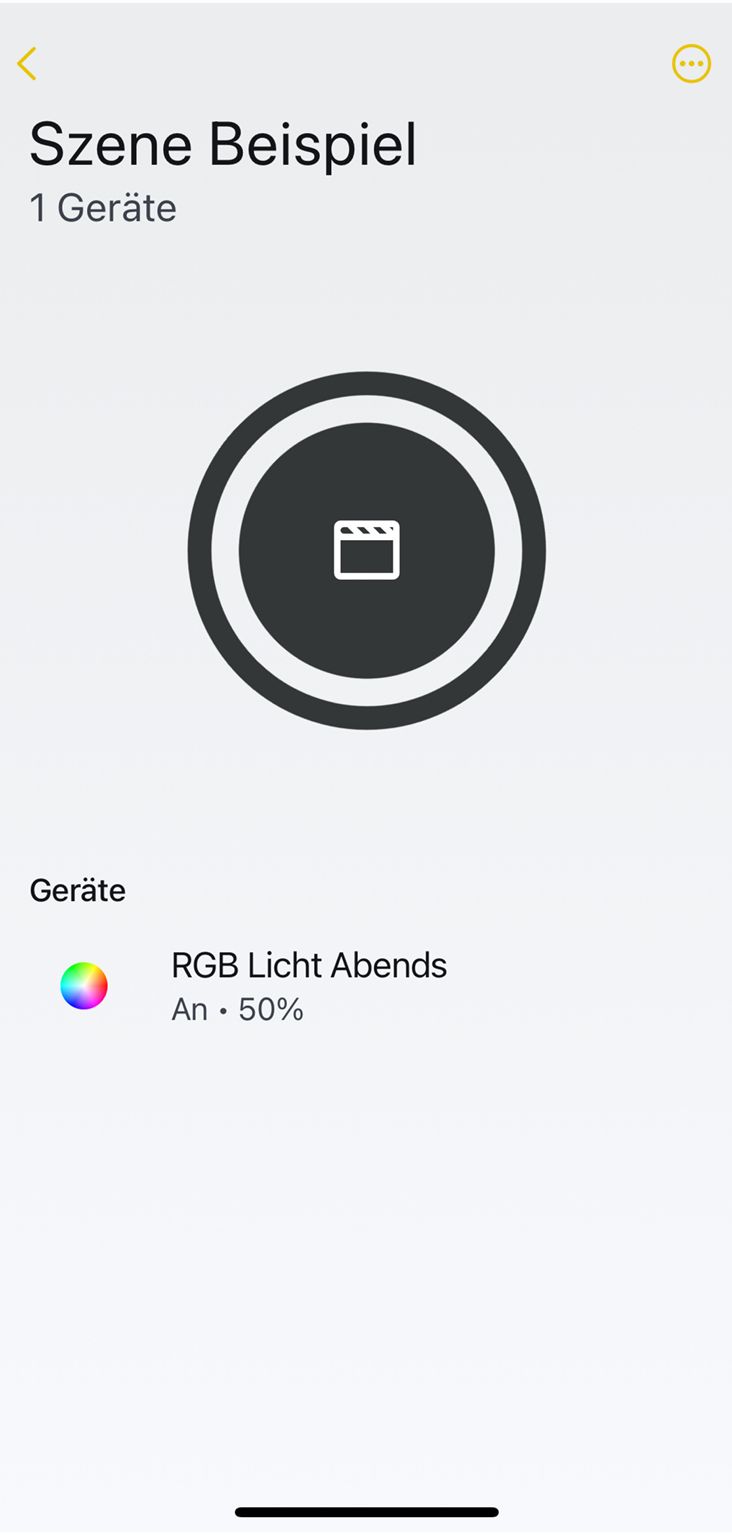Open the RGB Licht Abends device
The width and height of the screenshot is (732, 1535).
(308, 986)
